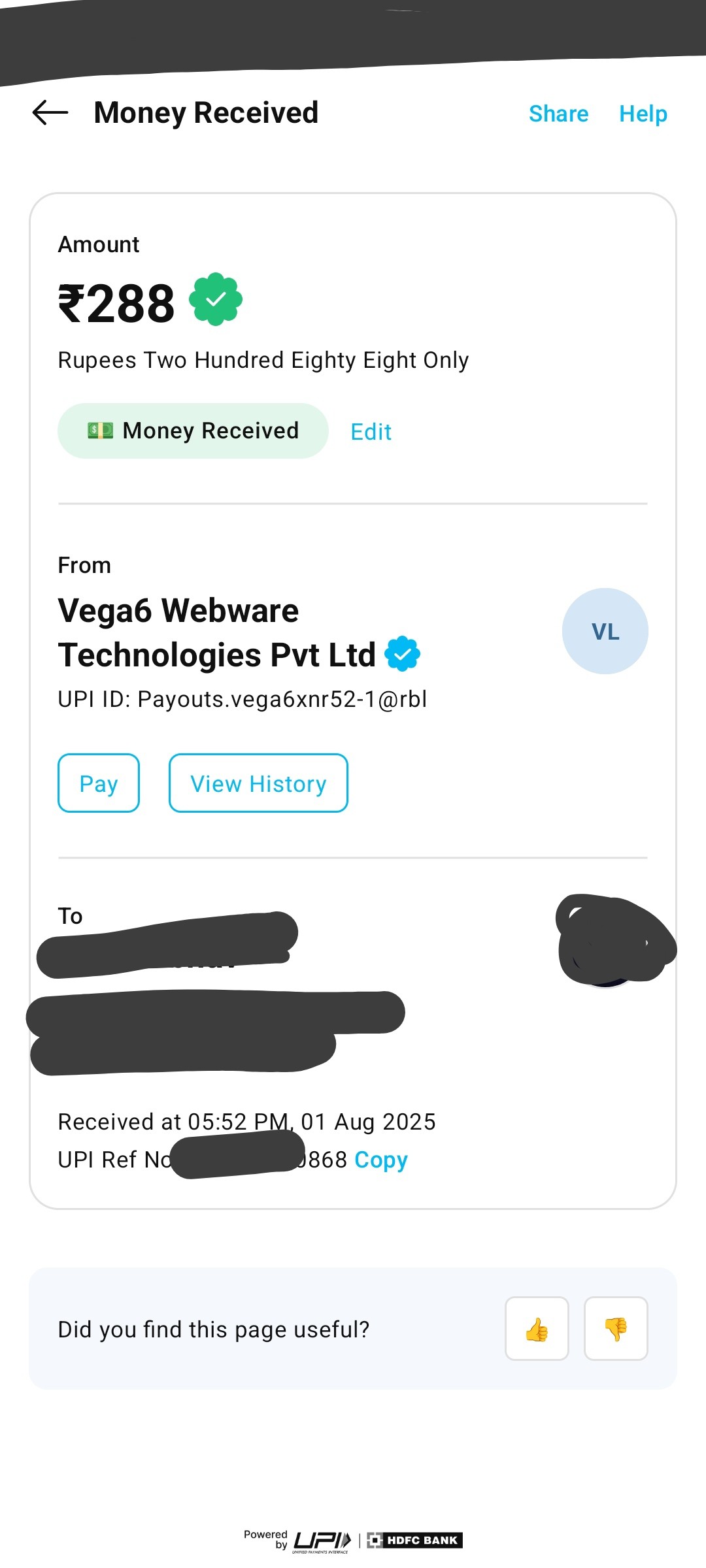The width and height of the screenshot is (706, 1568).
Task: Give thumbs up for page usefulness
Action: (x=537, y=1328)
